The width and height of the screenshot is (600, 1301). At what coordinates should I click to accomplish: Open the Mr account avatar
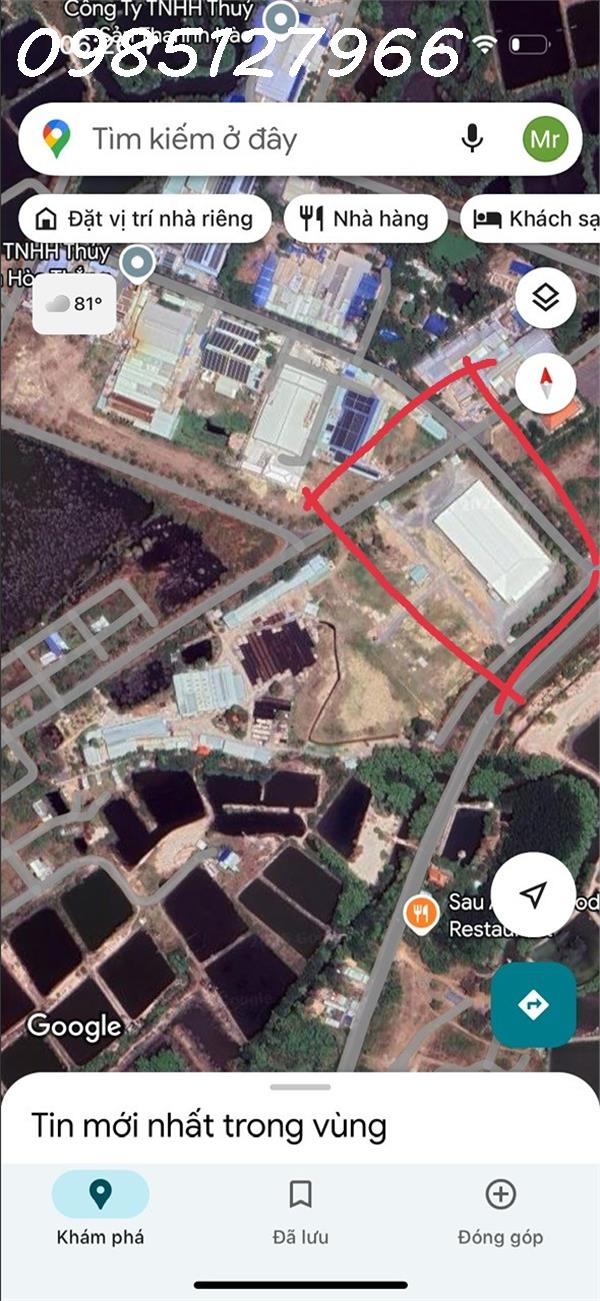pyautogui.click(x=545, y=138)
